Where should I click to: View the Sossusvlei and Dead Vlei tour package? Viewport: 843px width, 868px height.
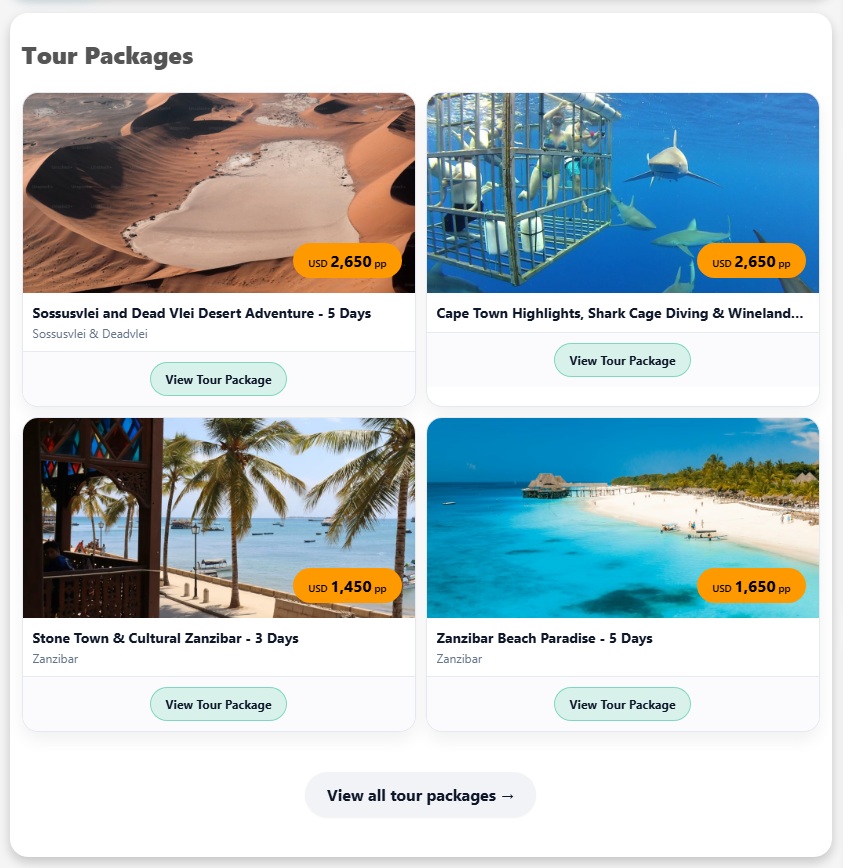click(x=218, y=379)
